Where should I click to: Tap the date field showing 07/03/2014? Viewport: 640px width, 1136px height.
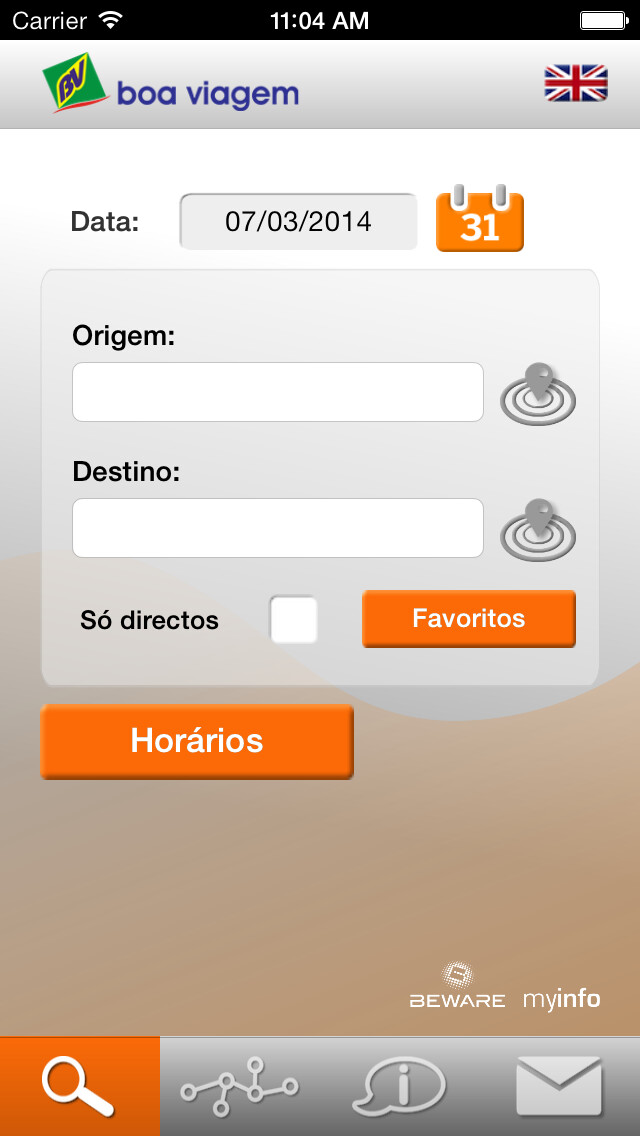[x=298, y=221]
